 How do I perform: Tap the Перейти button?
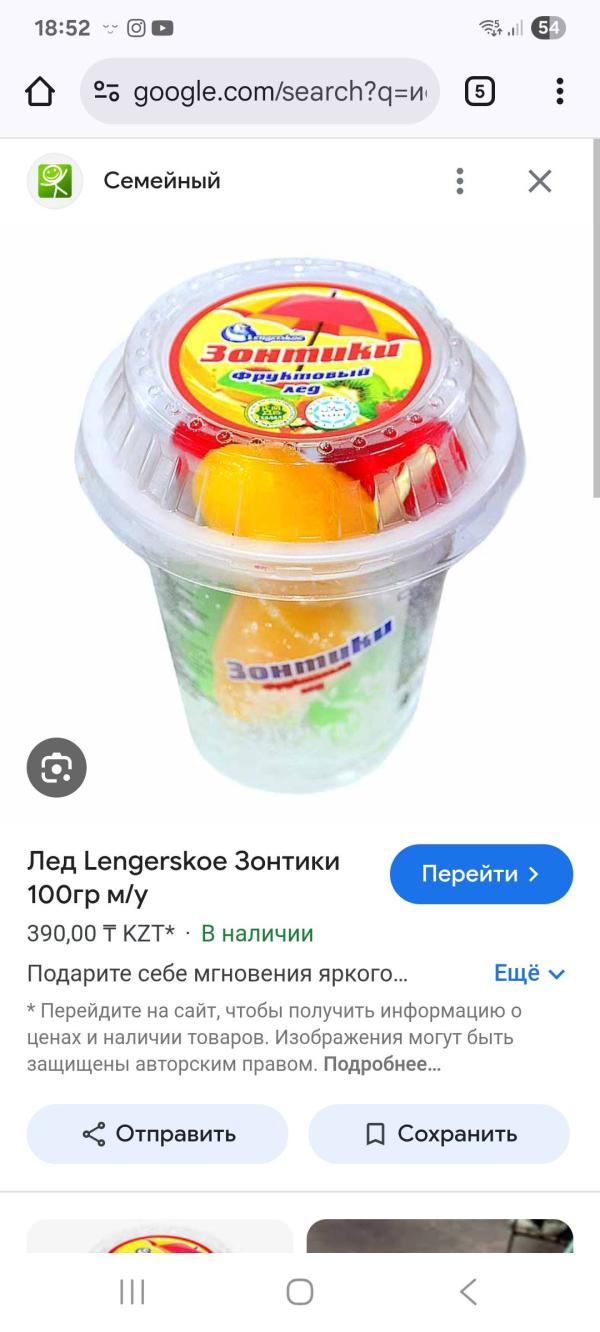pyautogui.click(x=481, y=874)
